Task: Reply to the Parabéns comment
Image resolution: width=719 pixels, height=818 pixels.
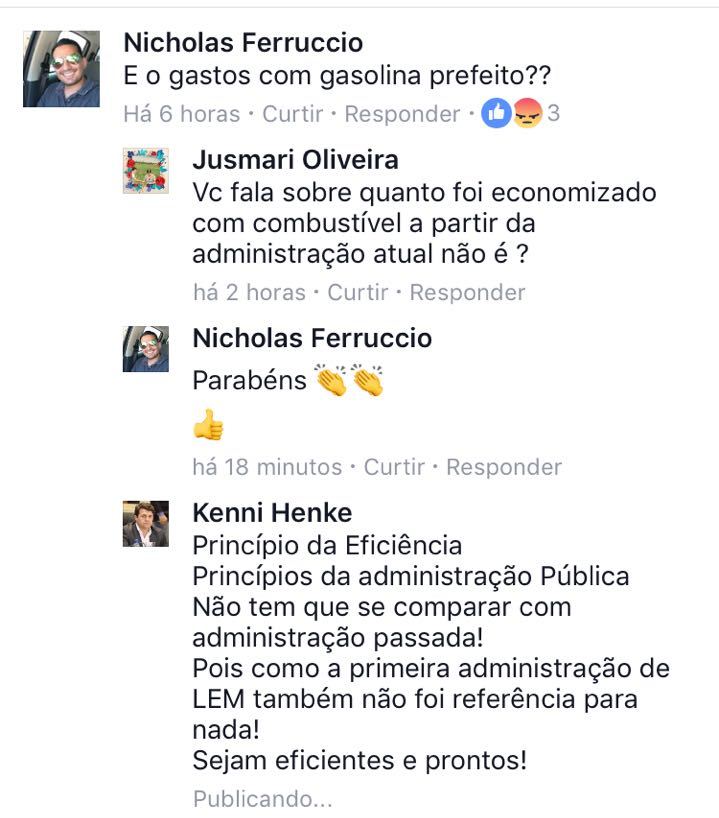Action: click(503, 467)
